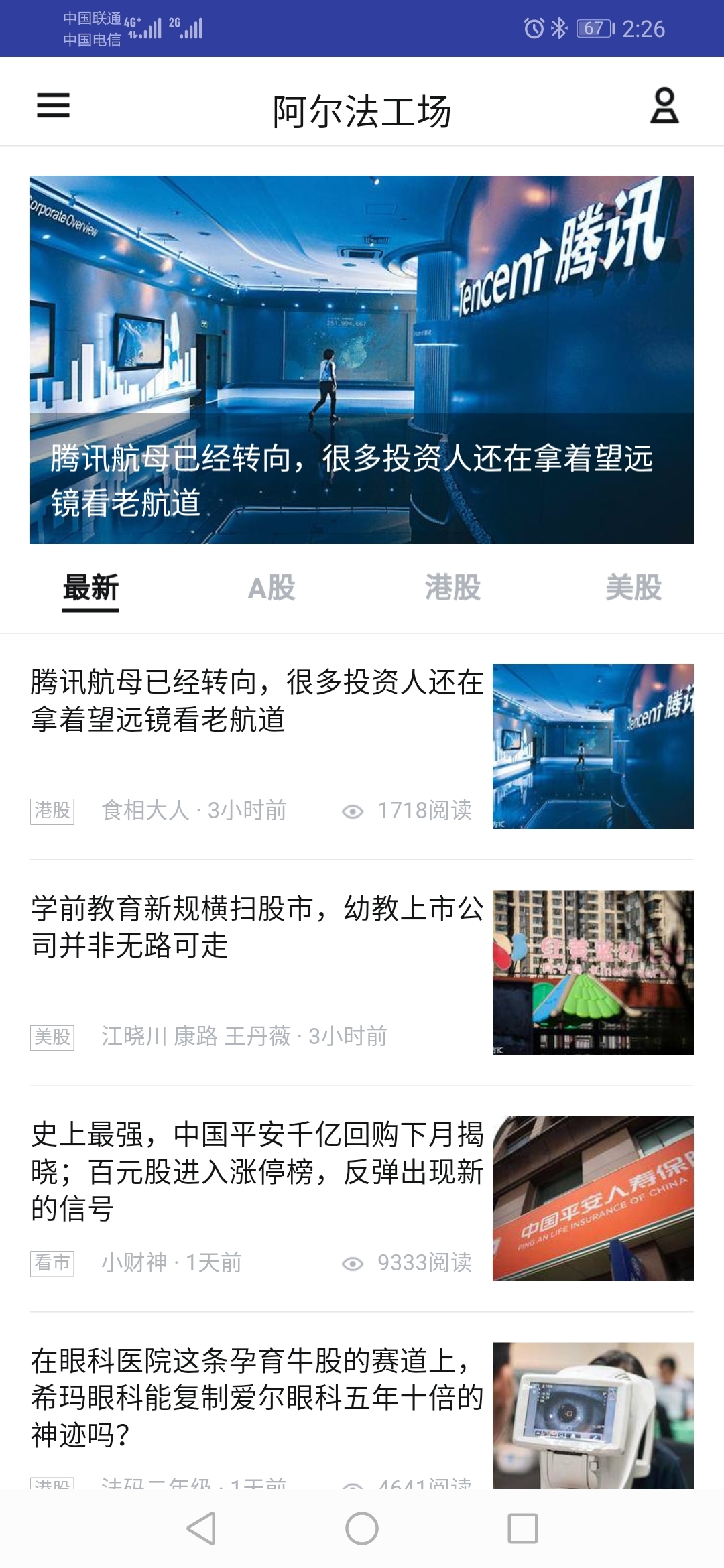Image resolution: width=724 pixels, height=1568 pixels.
Task: Open the featured Tencent banner article
Action: click(362, 359)
